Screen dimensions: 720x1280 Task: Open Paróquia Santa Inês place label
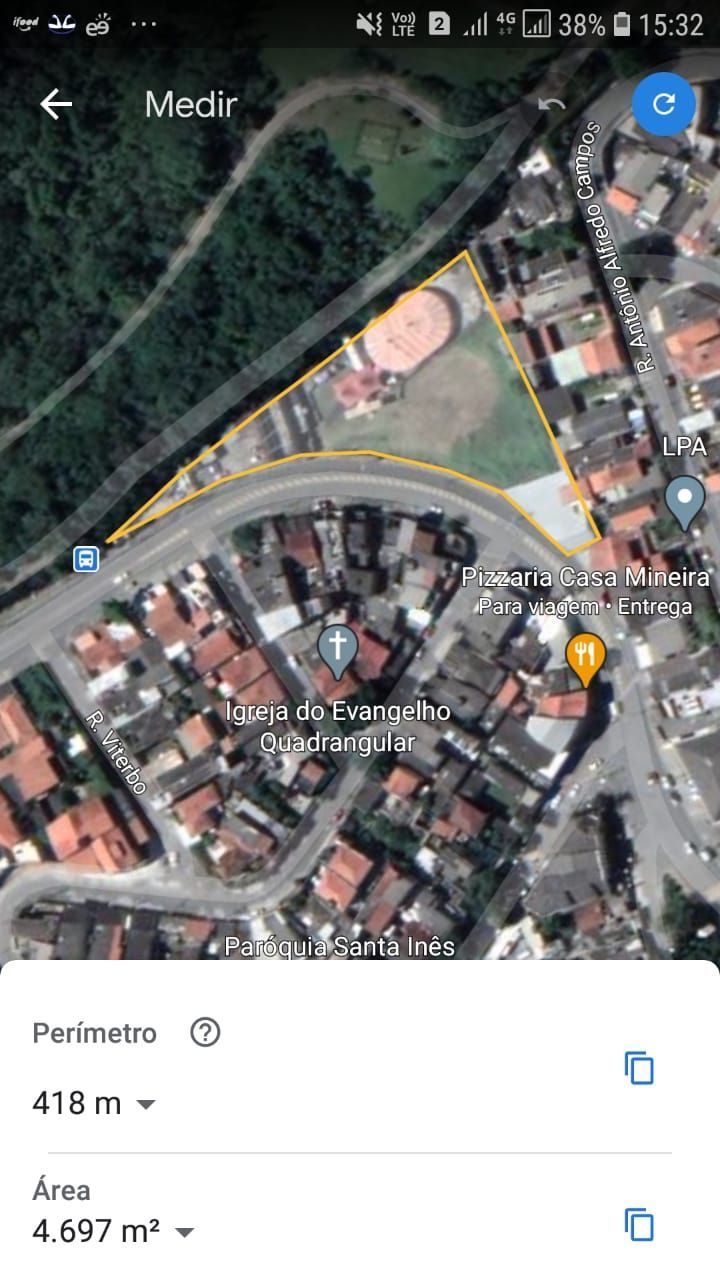click(x=340, y=946)
